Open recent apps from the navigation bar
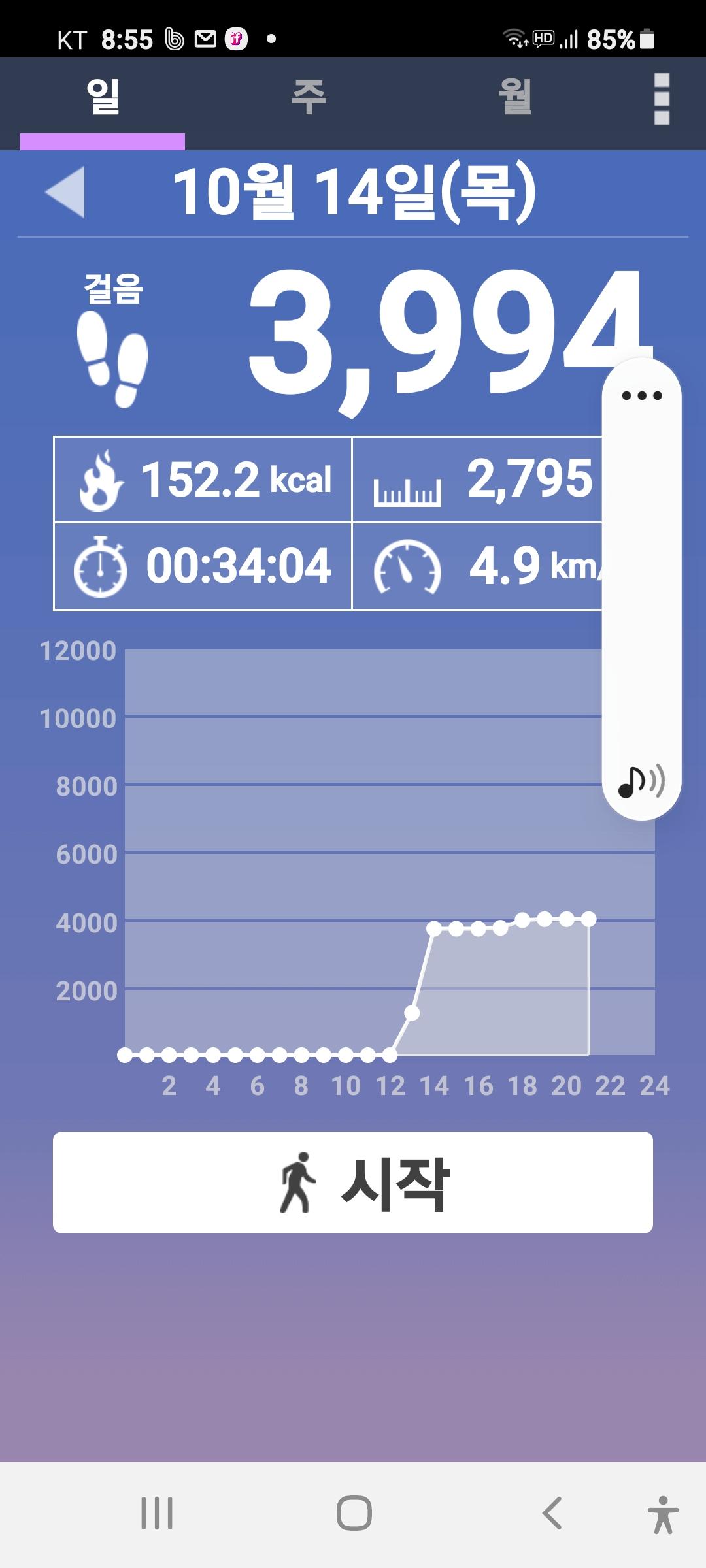The height and width of the screenshot is (1568, 706). pos(157,1513)
